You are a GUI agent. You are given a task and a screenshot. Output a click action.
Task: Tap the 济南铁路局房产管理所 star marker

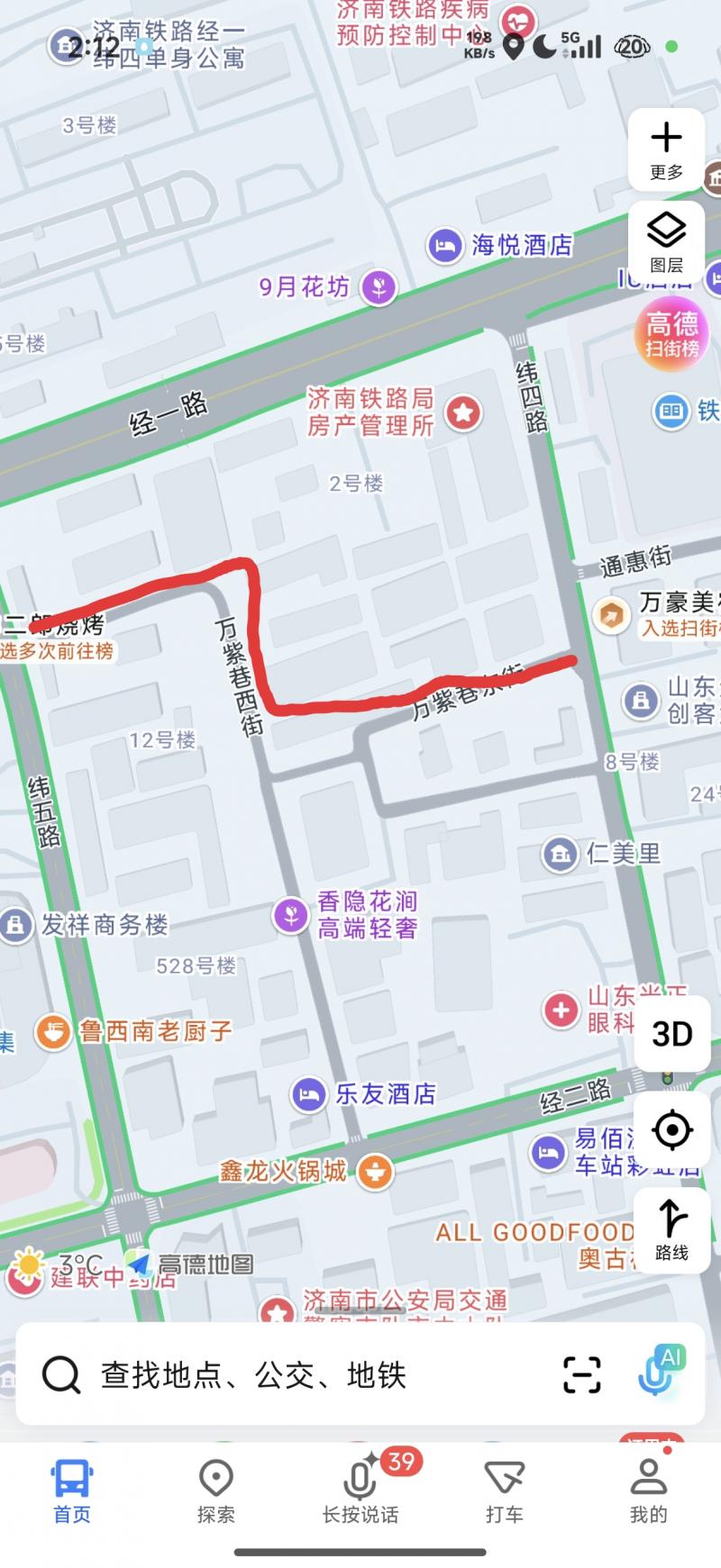[x=461, y=412]
